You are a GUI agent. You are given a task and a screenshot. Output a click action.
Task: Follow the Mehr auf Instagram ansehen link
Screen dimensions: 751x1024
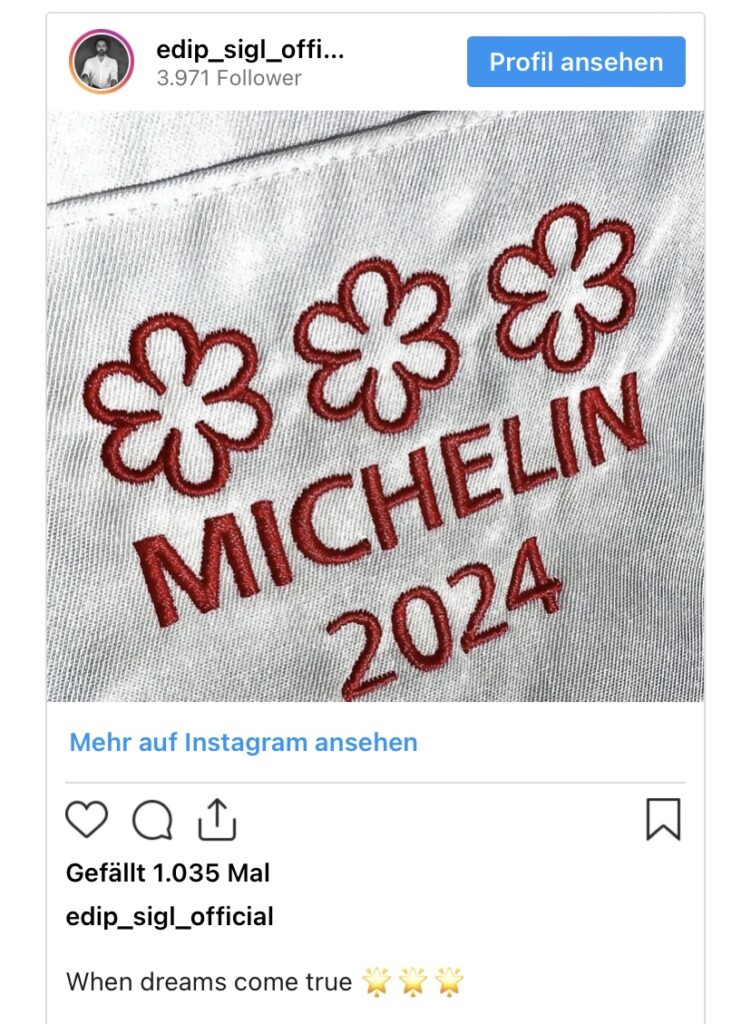click(x=243, y=742)
